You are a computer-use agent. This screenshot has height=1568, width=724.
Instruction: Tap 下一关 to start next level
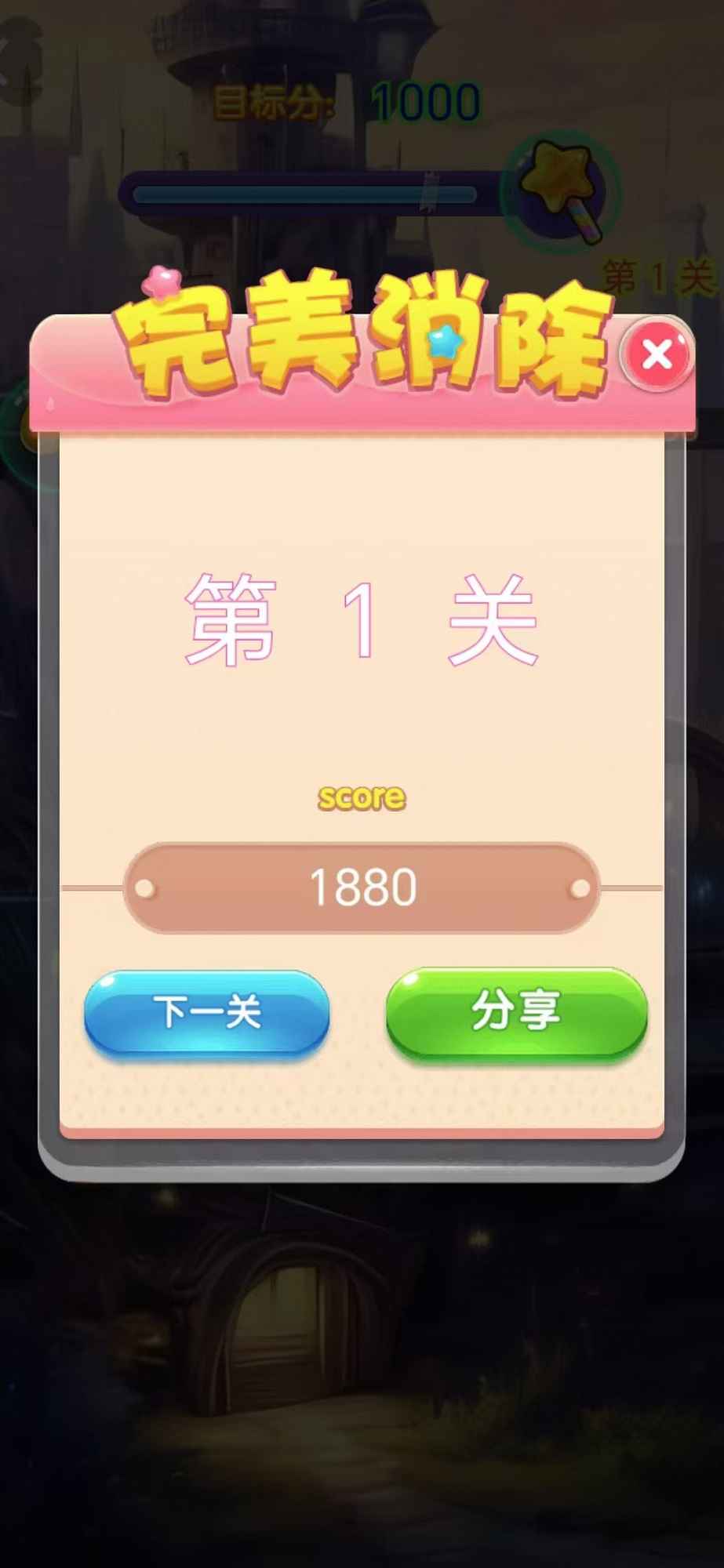point(207,1012)
